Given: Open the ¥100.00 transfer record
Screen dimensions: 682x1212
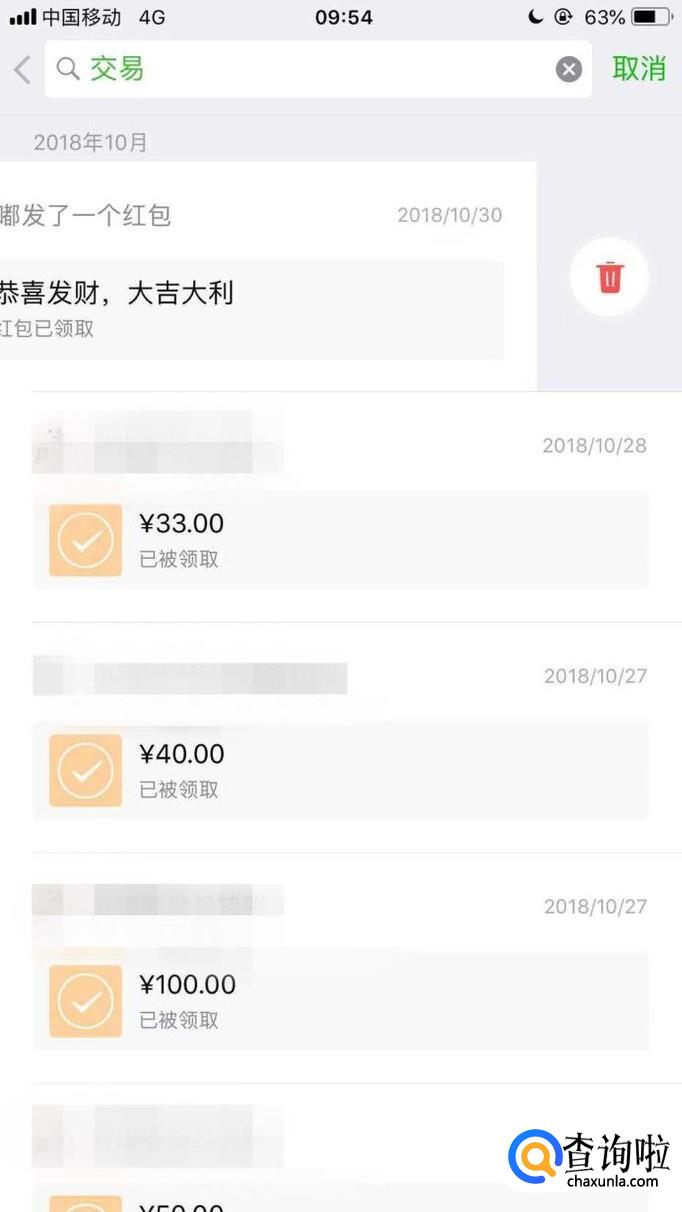Looking at the screenshot, I should pyautogui.click(x=340, y=1000).
